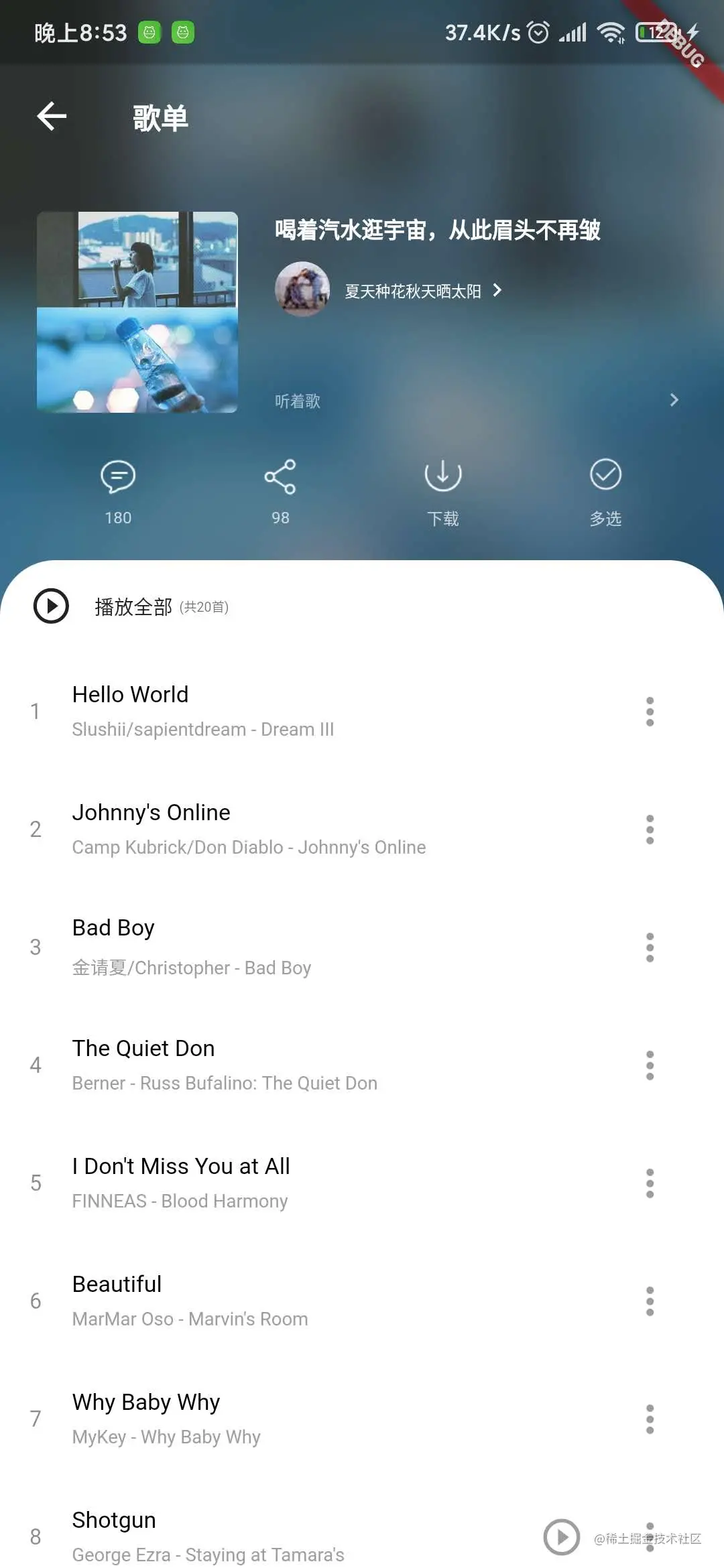Enter 多选 multi-select mode
The width and height of the screenshot is (724, 1568).
(x=605, y=492)
